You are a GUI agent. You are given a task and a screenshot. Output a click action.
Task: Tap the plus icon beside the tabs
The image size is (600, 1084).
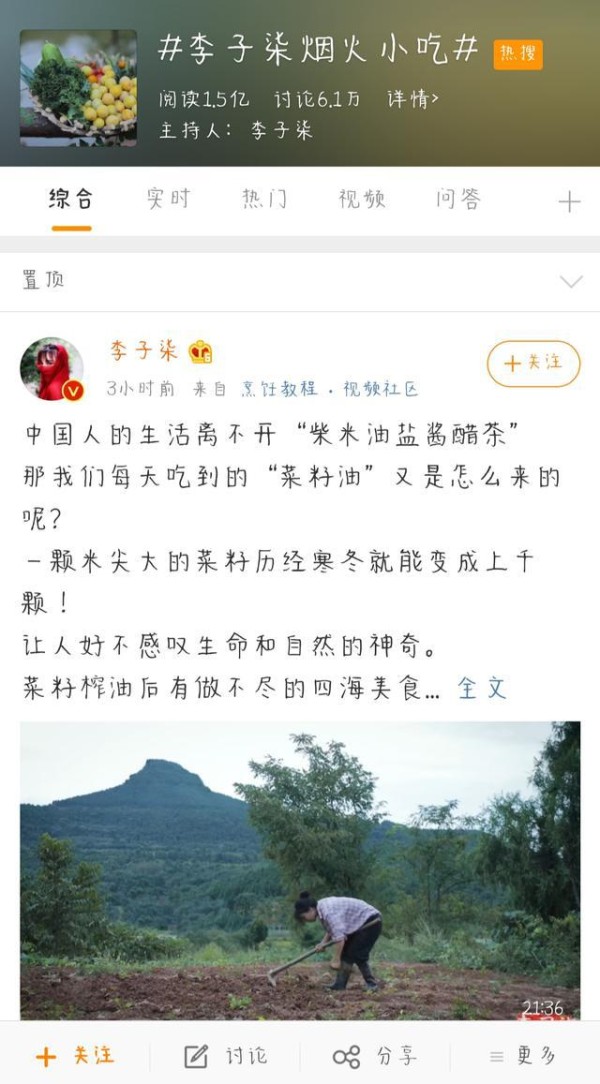pos(569,202)
